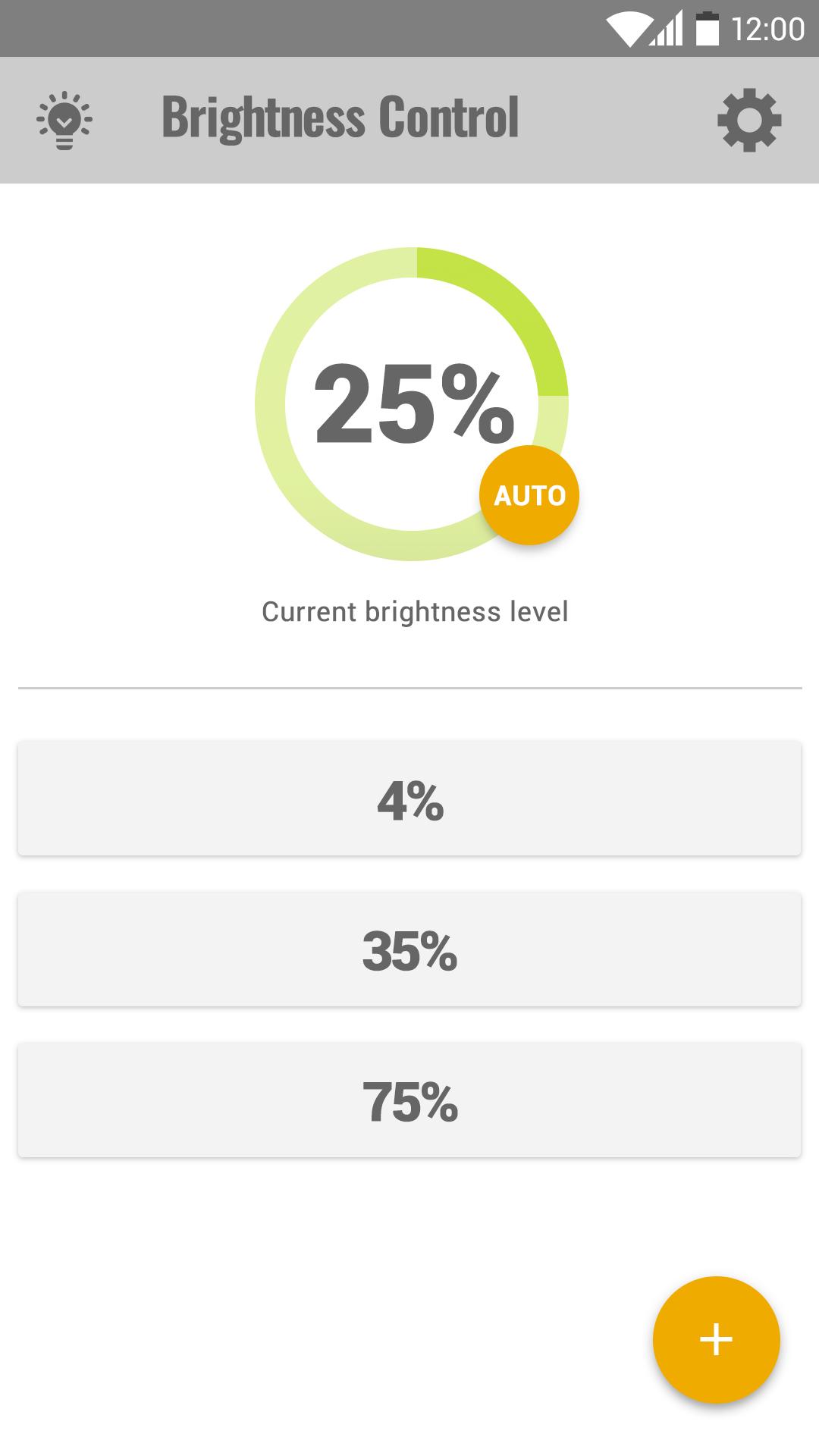Image resolution: width=819 pixels, height=1456 pixels.
Task: Open the settings gear icon
Action: click(x=749, y=118)
